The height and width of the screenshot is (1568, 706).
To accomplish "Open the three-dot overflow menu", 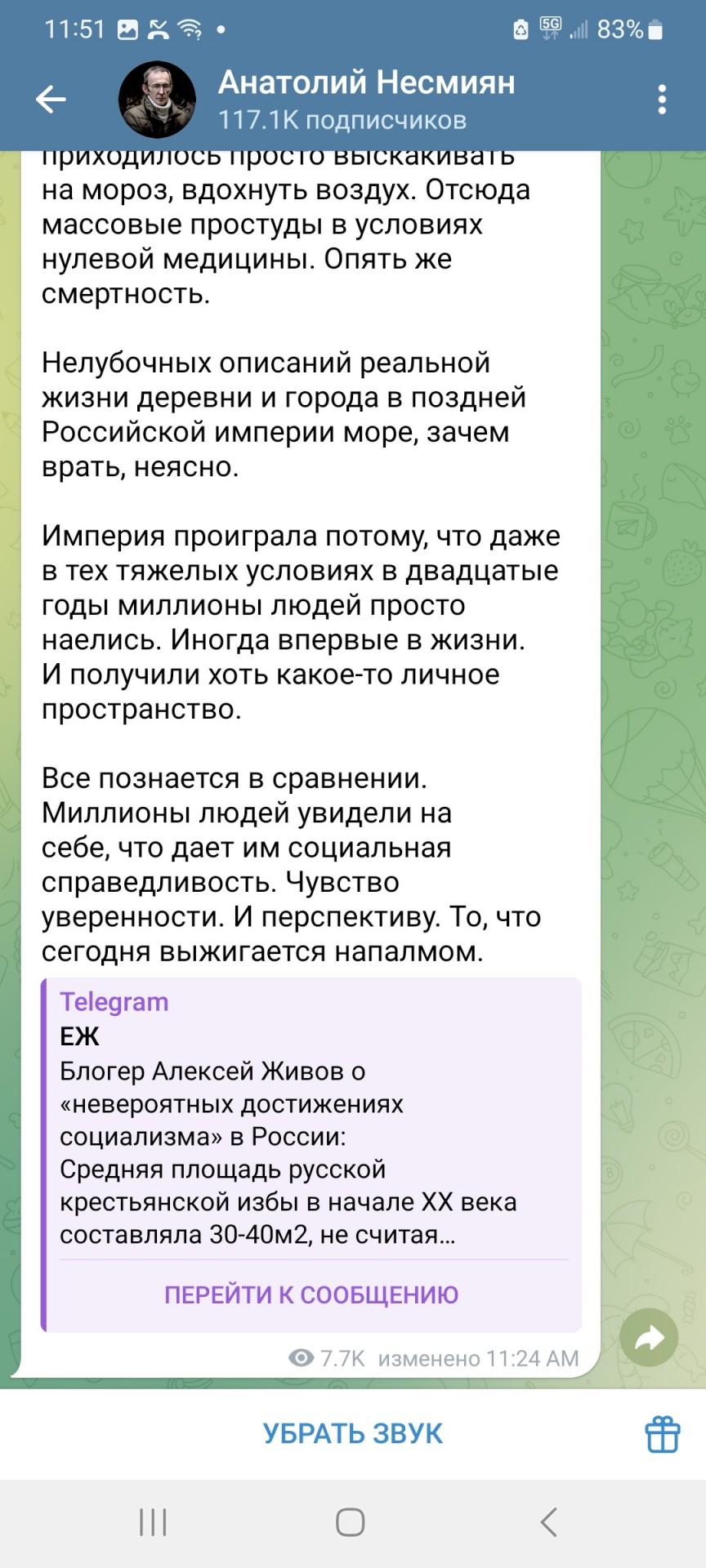I will click(662, 100).
